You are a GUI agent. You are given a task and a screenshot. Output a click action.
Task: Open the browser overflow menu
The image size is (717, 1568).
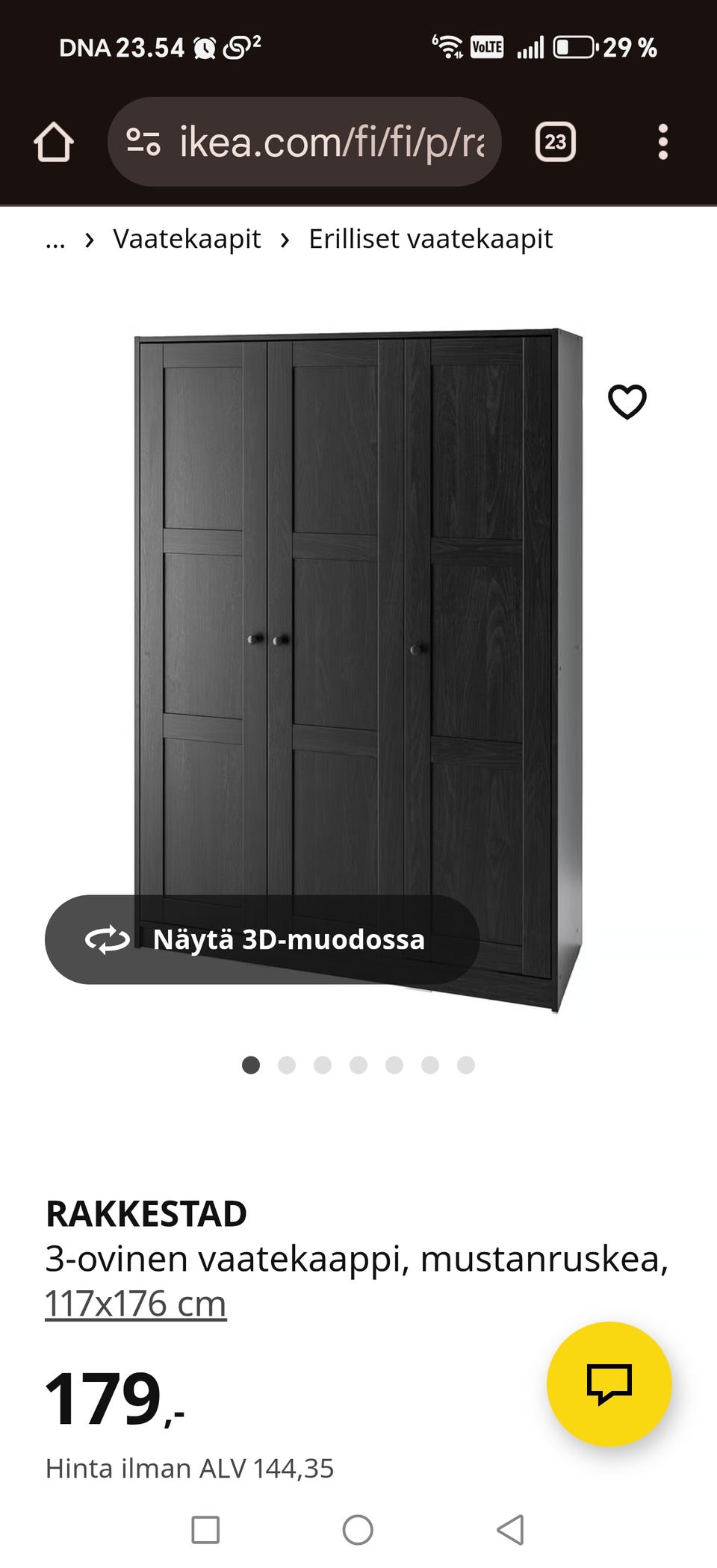click(x=662, y=142)
